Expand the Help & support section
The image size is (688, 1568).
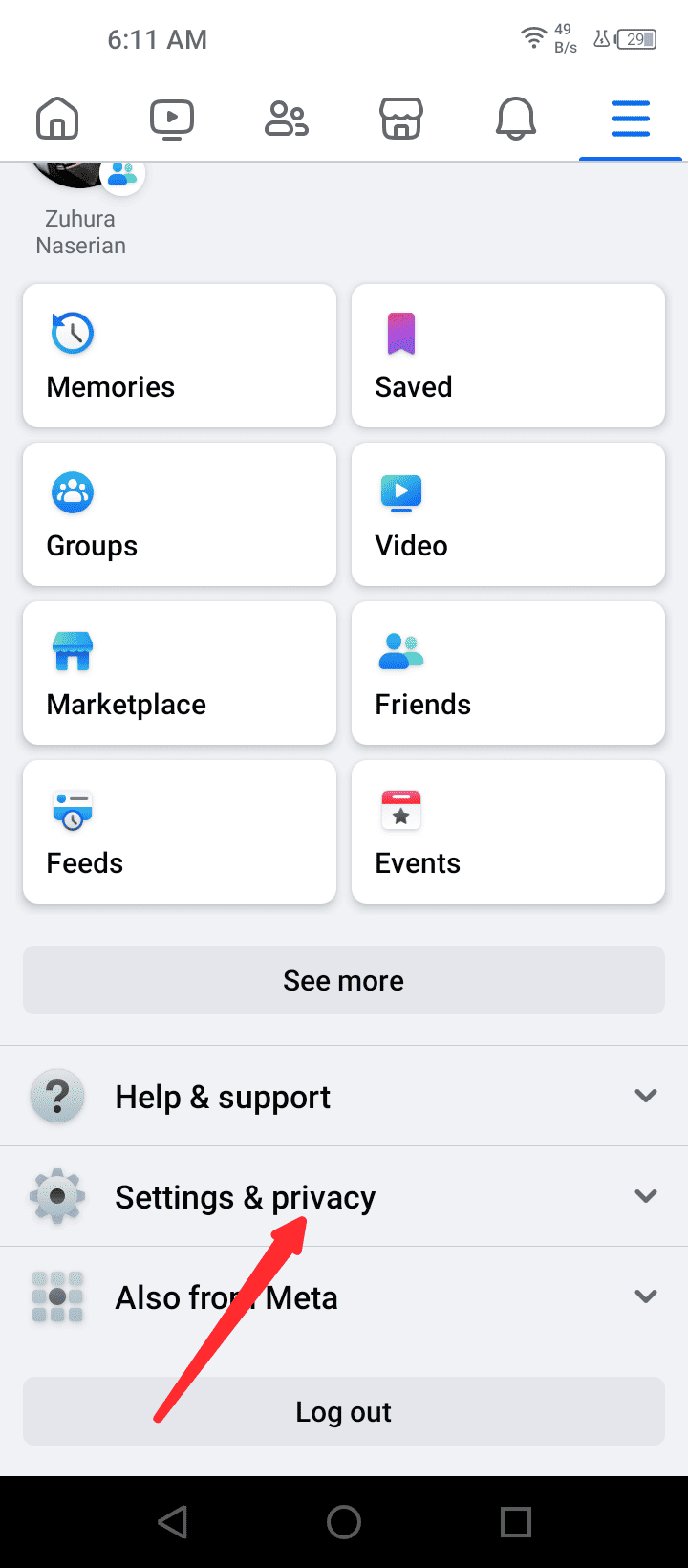tap(344, 1097)
